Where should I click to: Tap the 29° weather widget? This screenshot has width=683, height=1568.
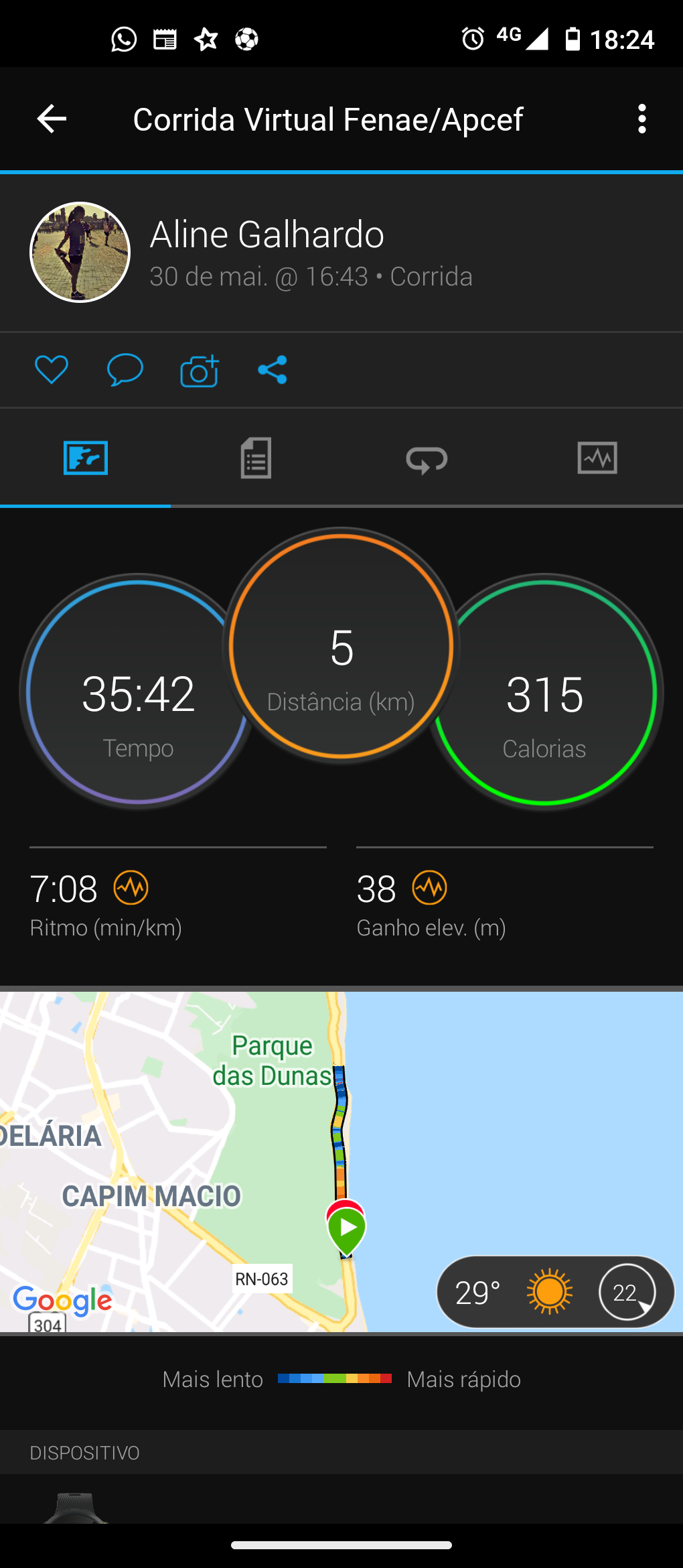pos(555,1292)
